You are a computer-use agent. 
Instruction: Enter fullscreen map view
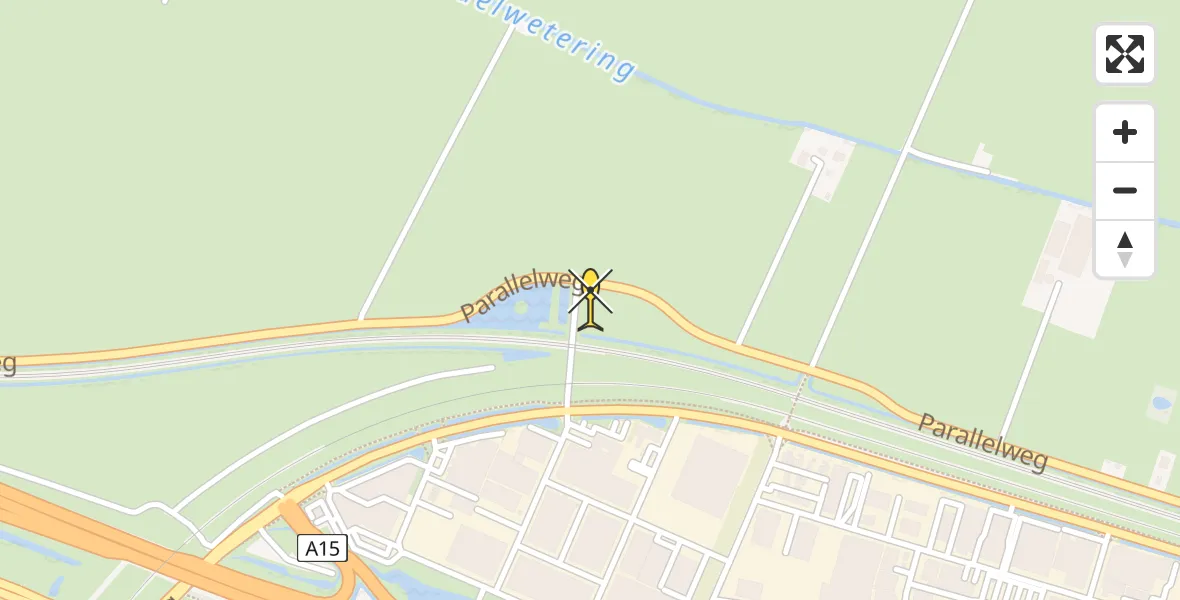click(1125, 54)
